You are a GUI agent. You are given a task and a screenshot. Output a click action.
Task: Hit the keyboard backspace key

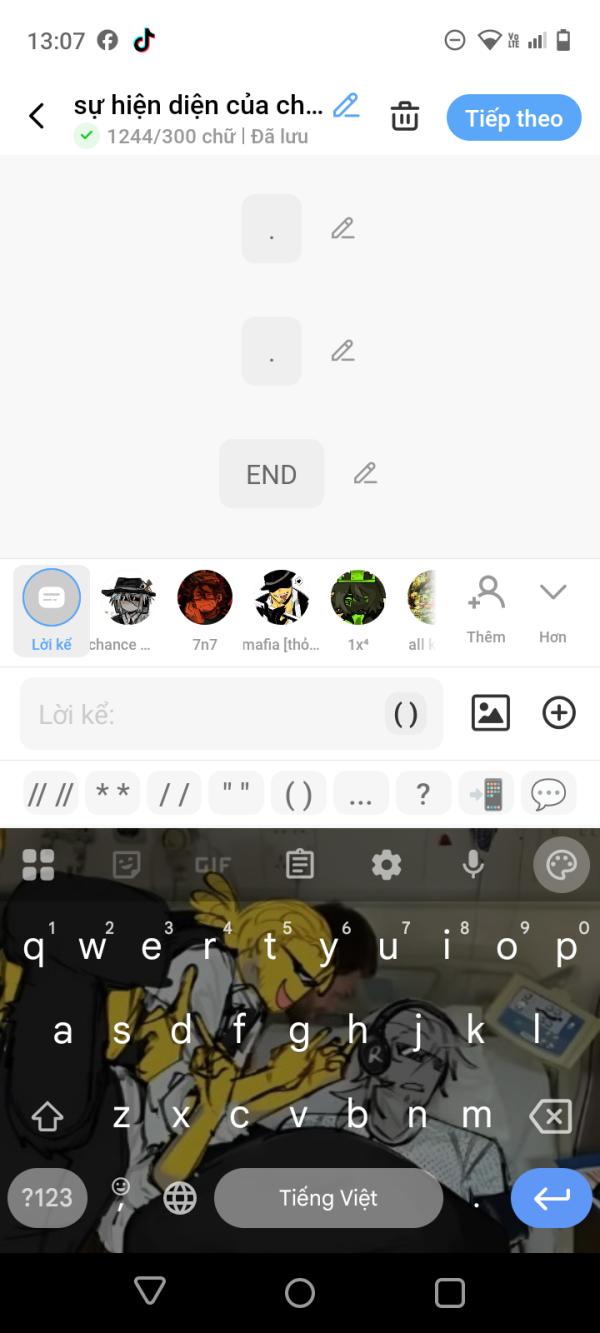click(x=551, y=1116)
